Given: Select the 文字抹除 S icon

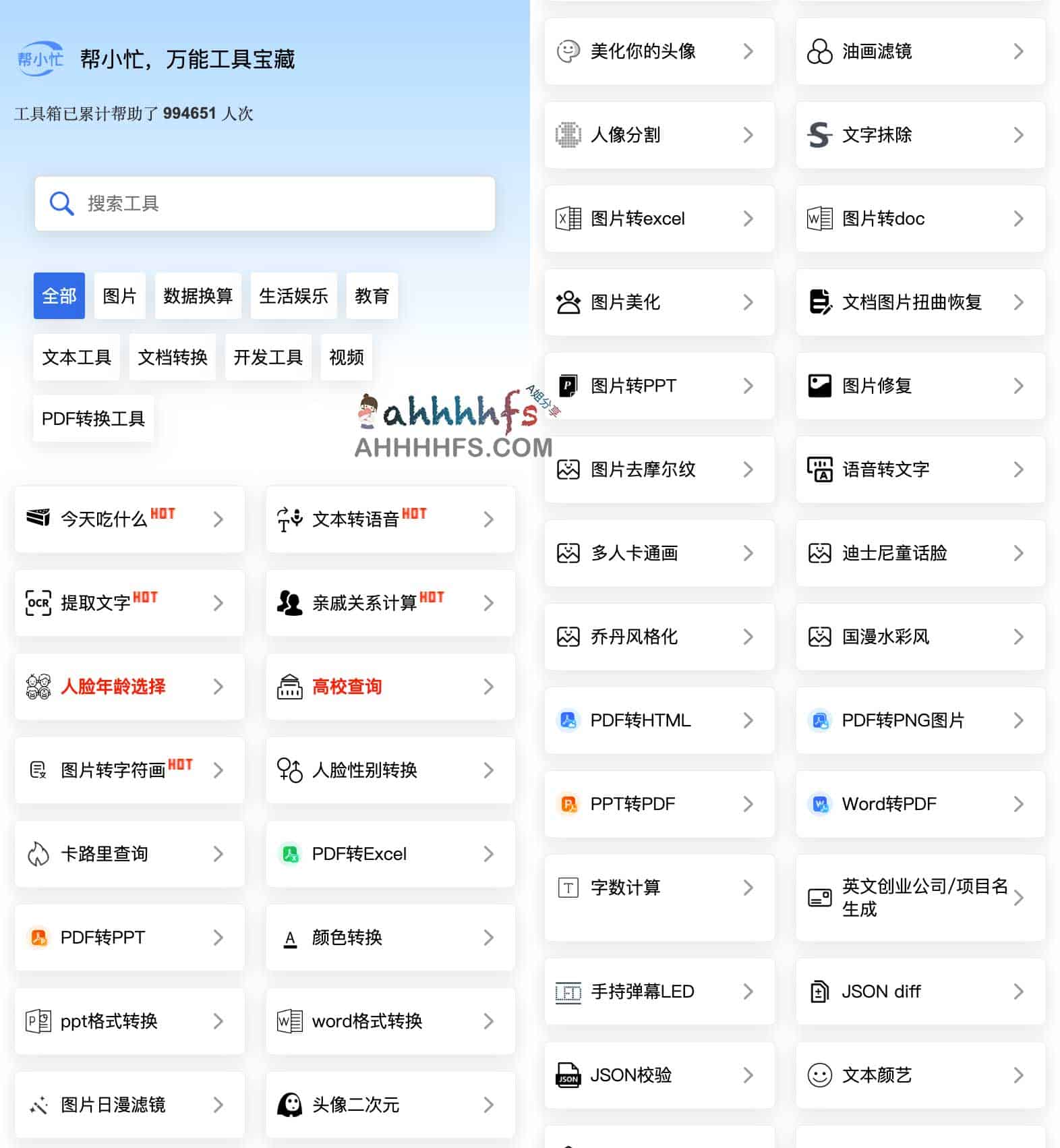Looking at the screenshot, I should tap(819, 135).
